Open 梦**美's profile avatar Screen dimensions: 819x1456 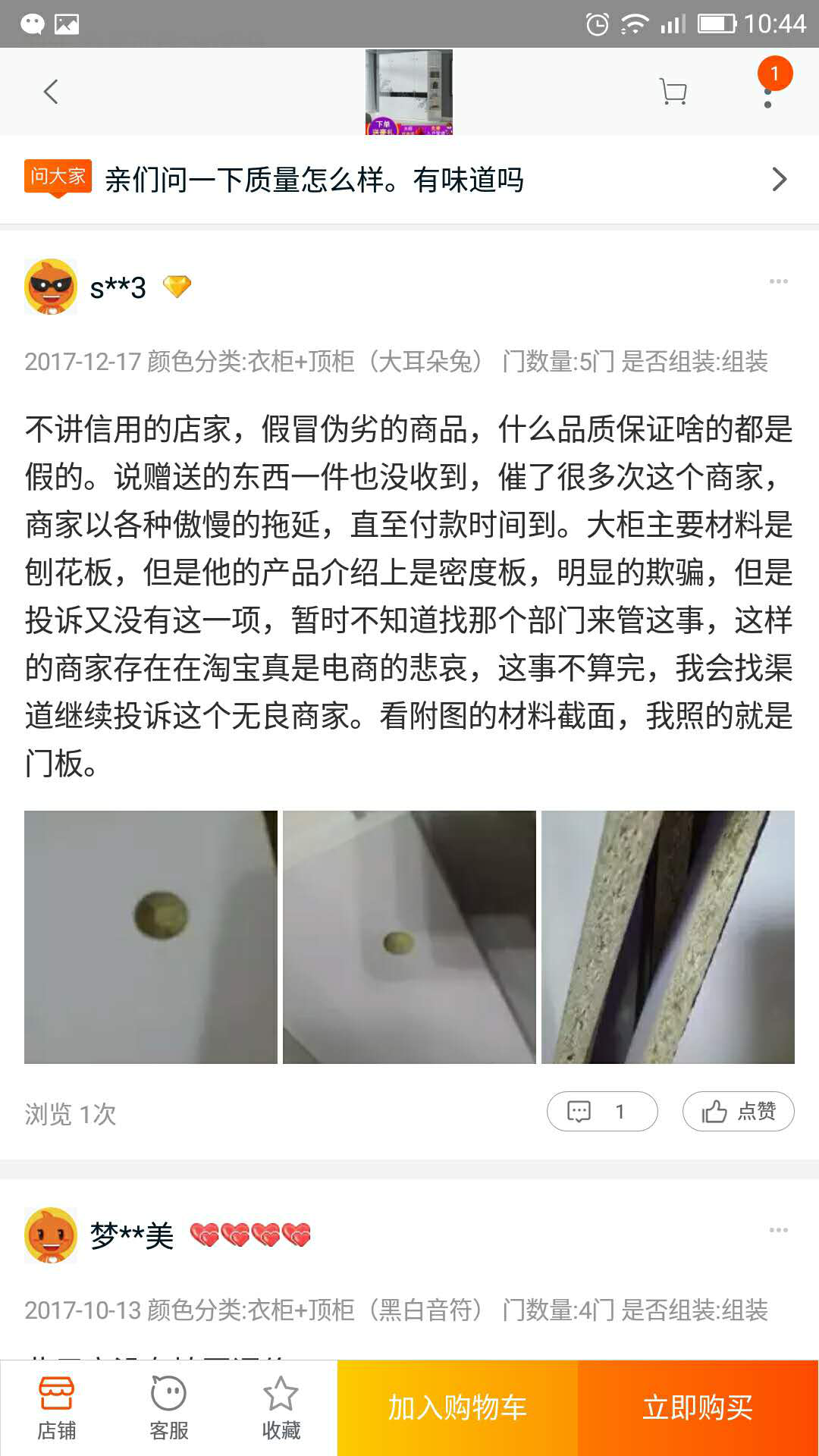51,1235
